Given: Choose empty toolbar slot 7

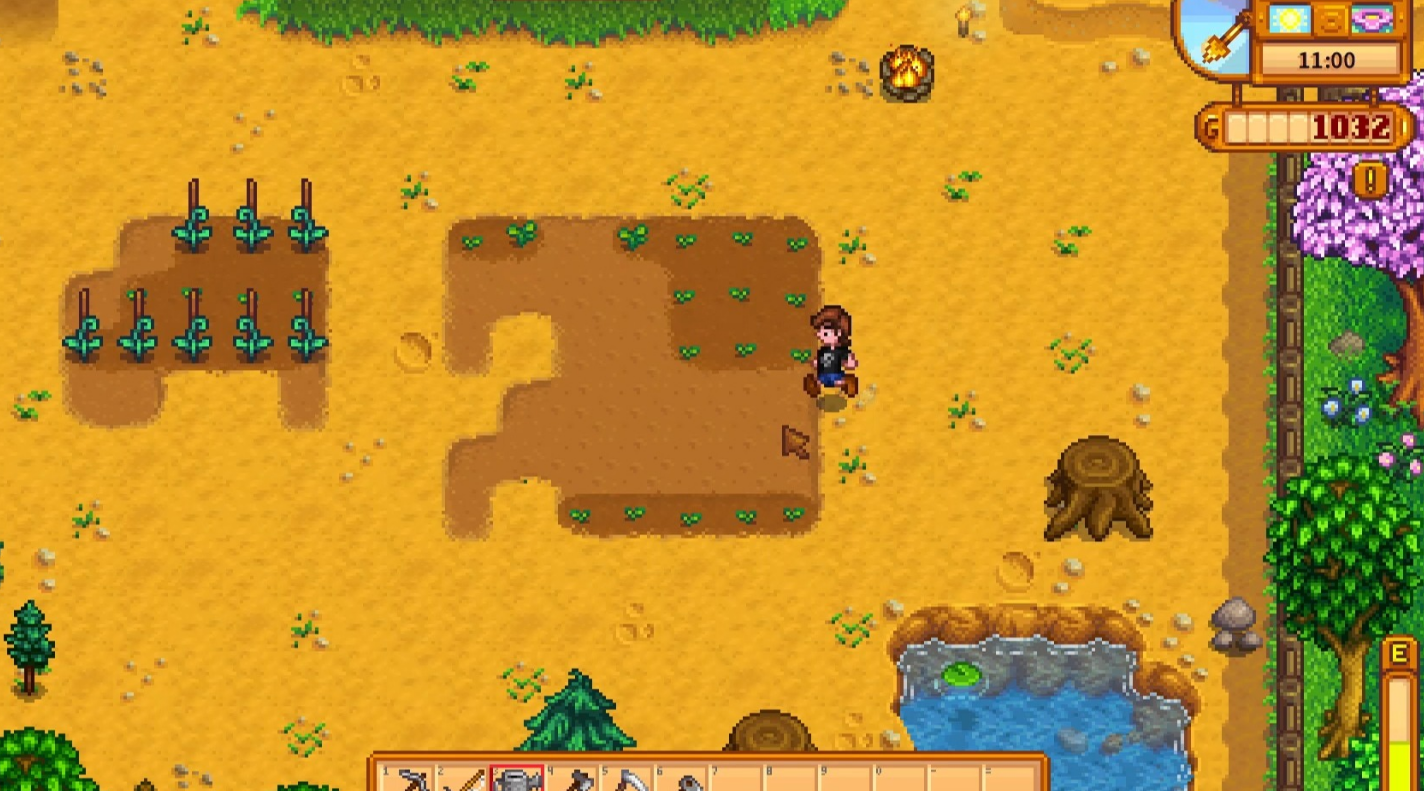Looking at the screenshot, I should tap(739, 780).
